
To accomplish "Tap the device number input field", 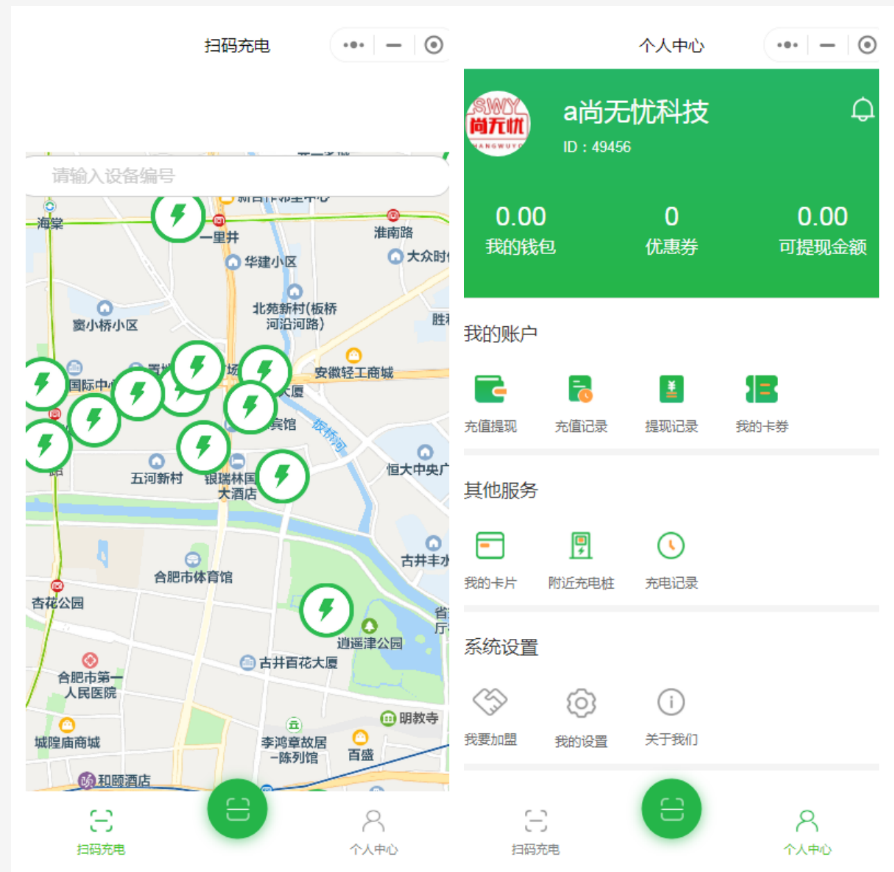I will pos(237,176).
